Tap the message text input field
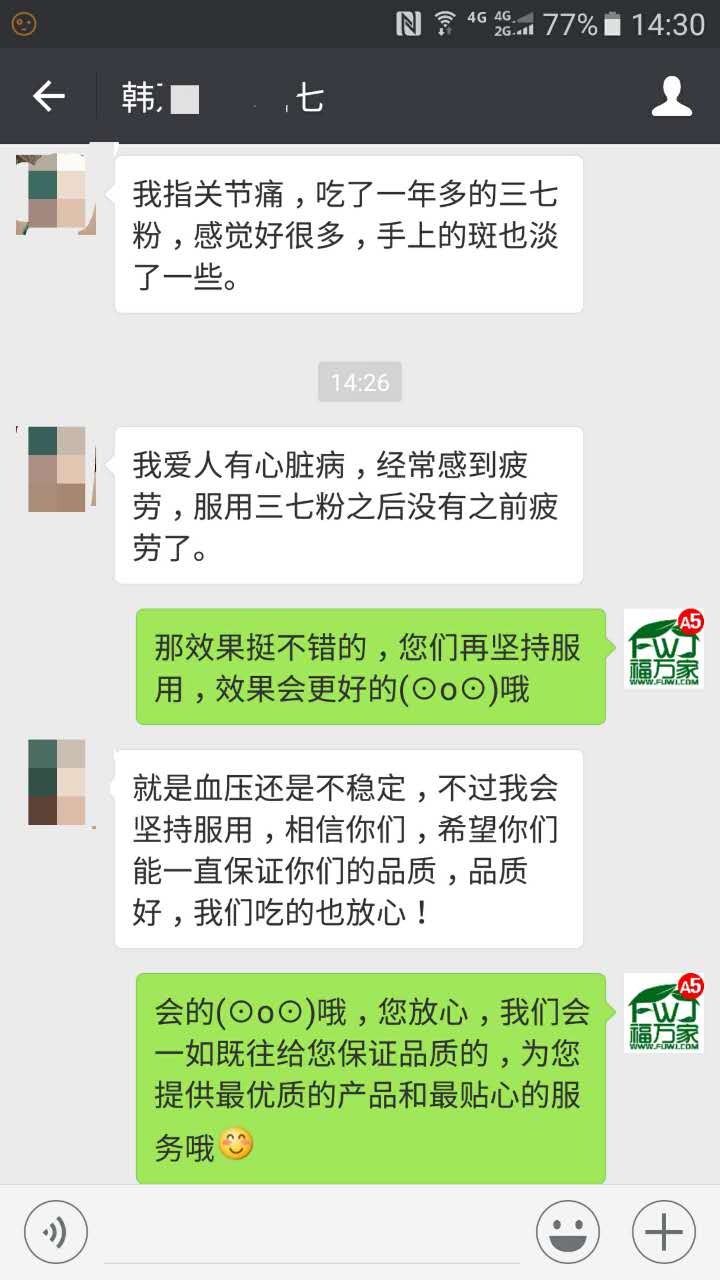Screen dimensions: 720x1280 coord(312,1232)
